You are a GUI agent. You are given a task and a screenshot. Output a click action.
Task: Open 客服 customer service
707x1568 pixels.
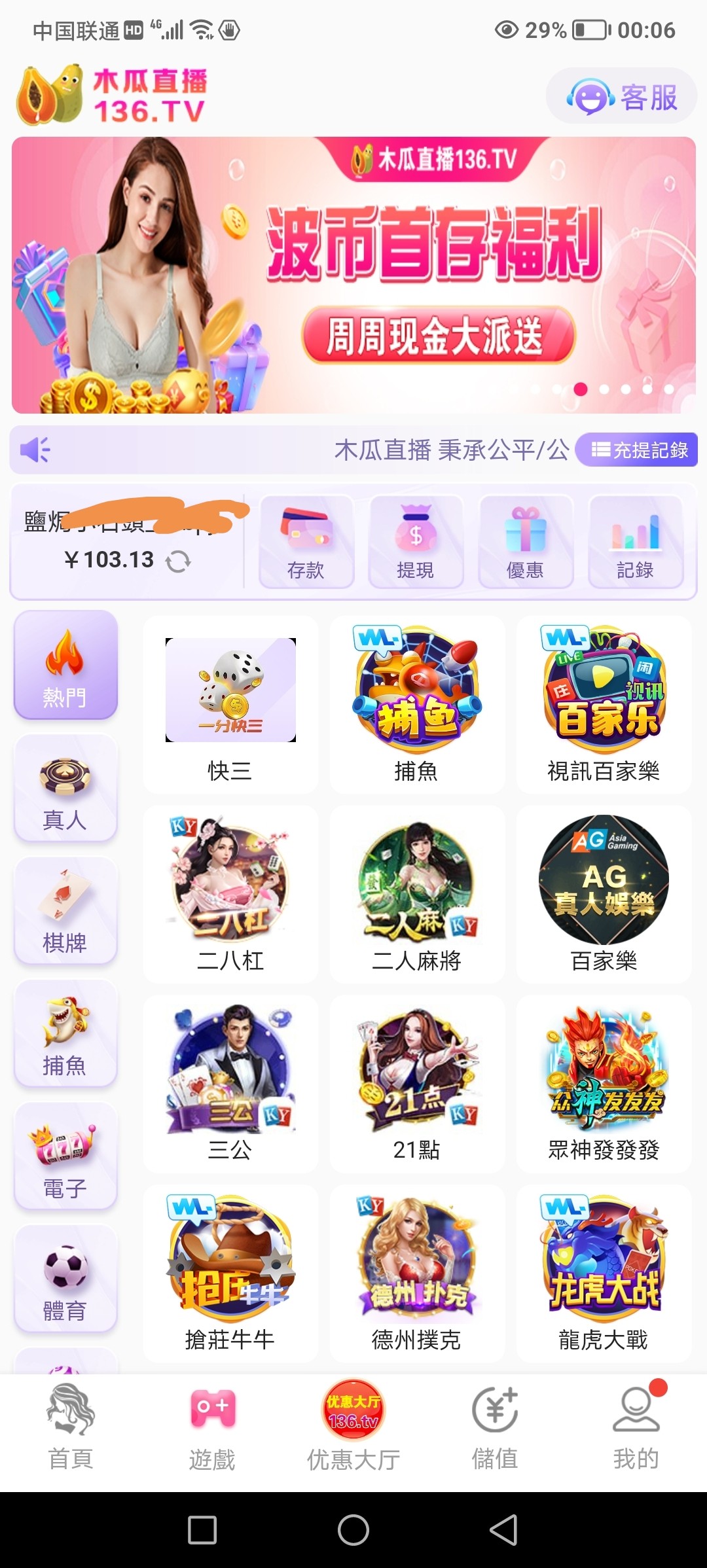(621, 97)
